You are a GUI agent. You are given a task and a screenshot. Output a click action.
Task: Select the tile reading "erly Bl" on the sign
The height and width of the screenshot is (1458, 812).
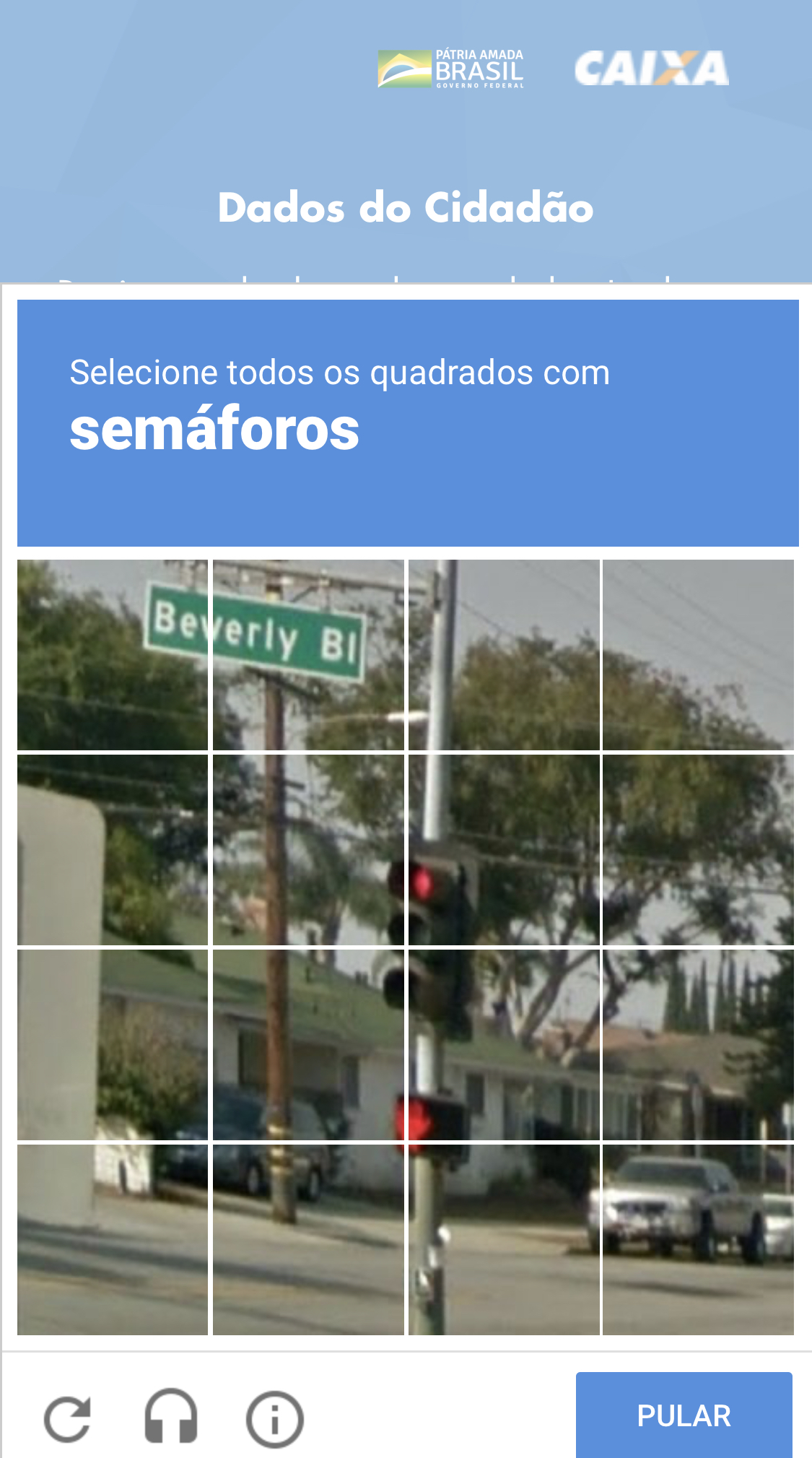(x=308, y=655)
